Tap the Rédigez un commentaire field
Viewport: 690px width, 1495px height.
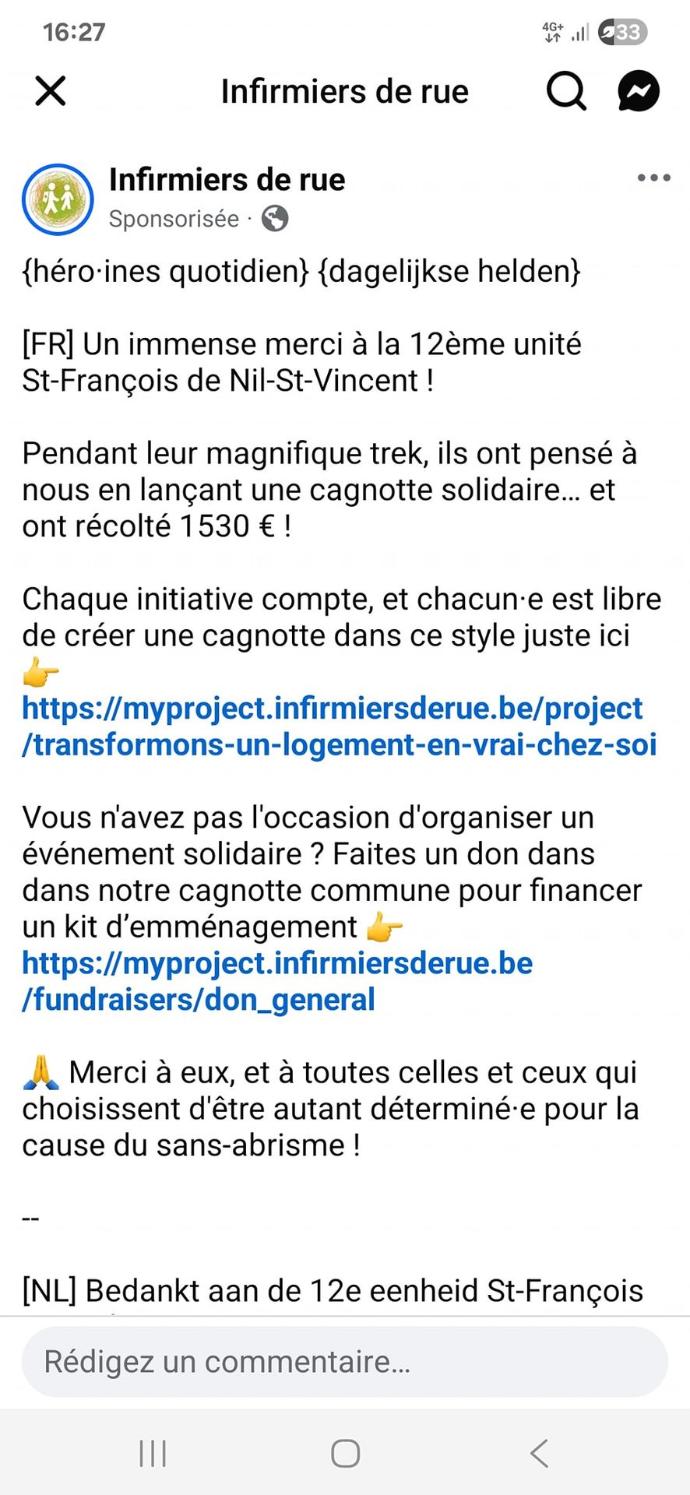click(344, 1362)
